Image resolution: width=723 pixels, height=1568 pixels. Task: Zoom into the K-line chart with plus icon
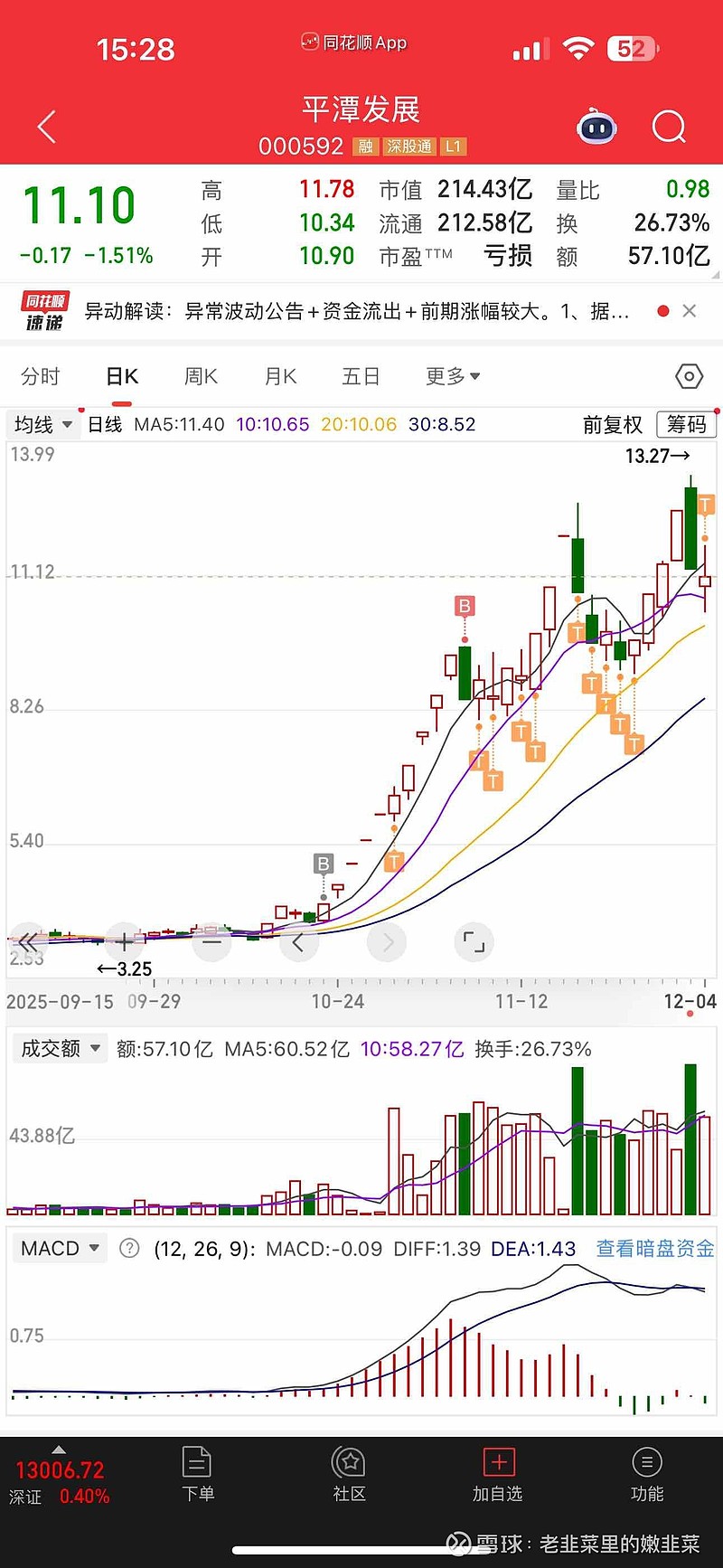[124, 942]
